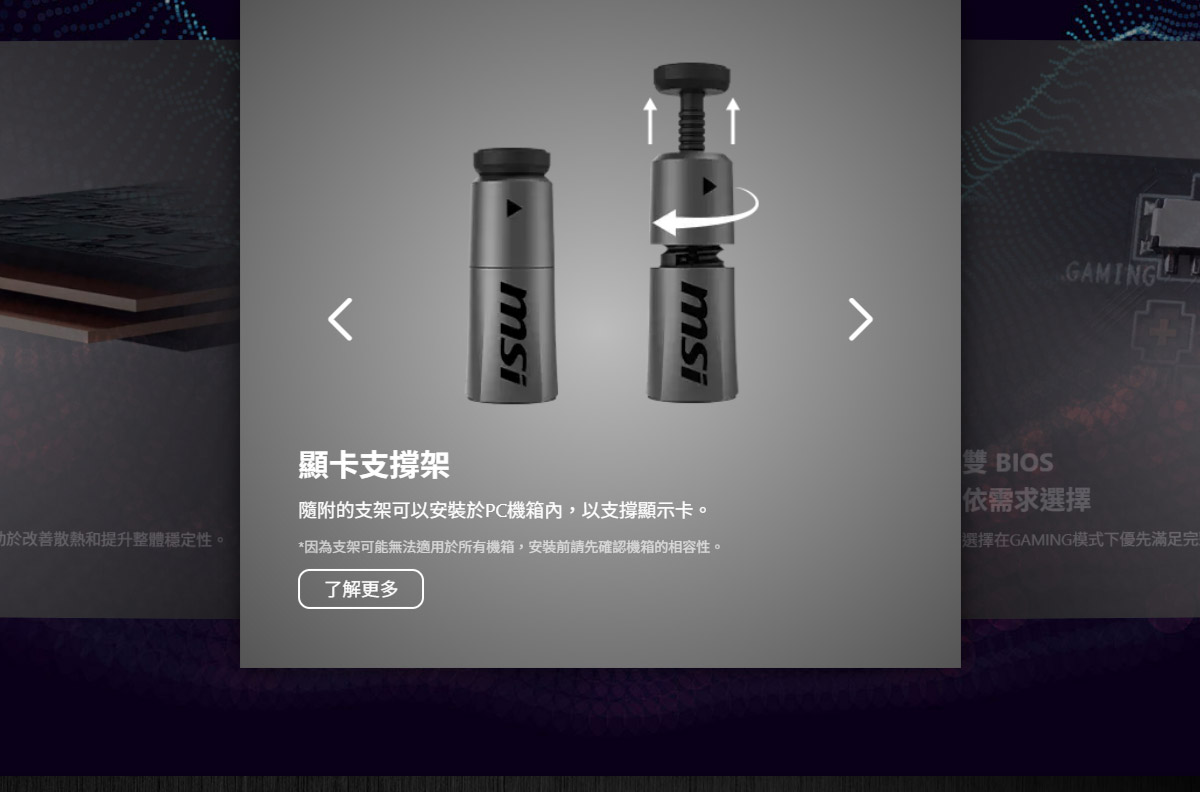
Task: Select the dimmed left cooling slide card
Action: click(x=120, y=330)
